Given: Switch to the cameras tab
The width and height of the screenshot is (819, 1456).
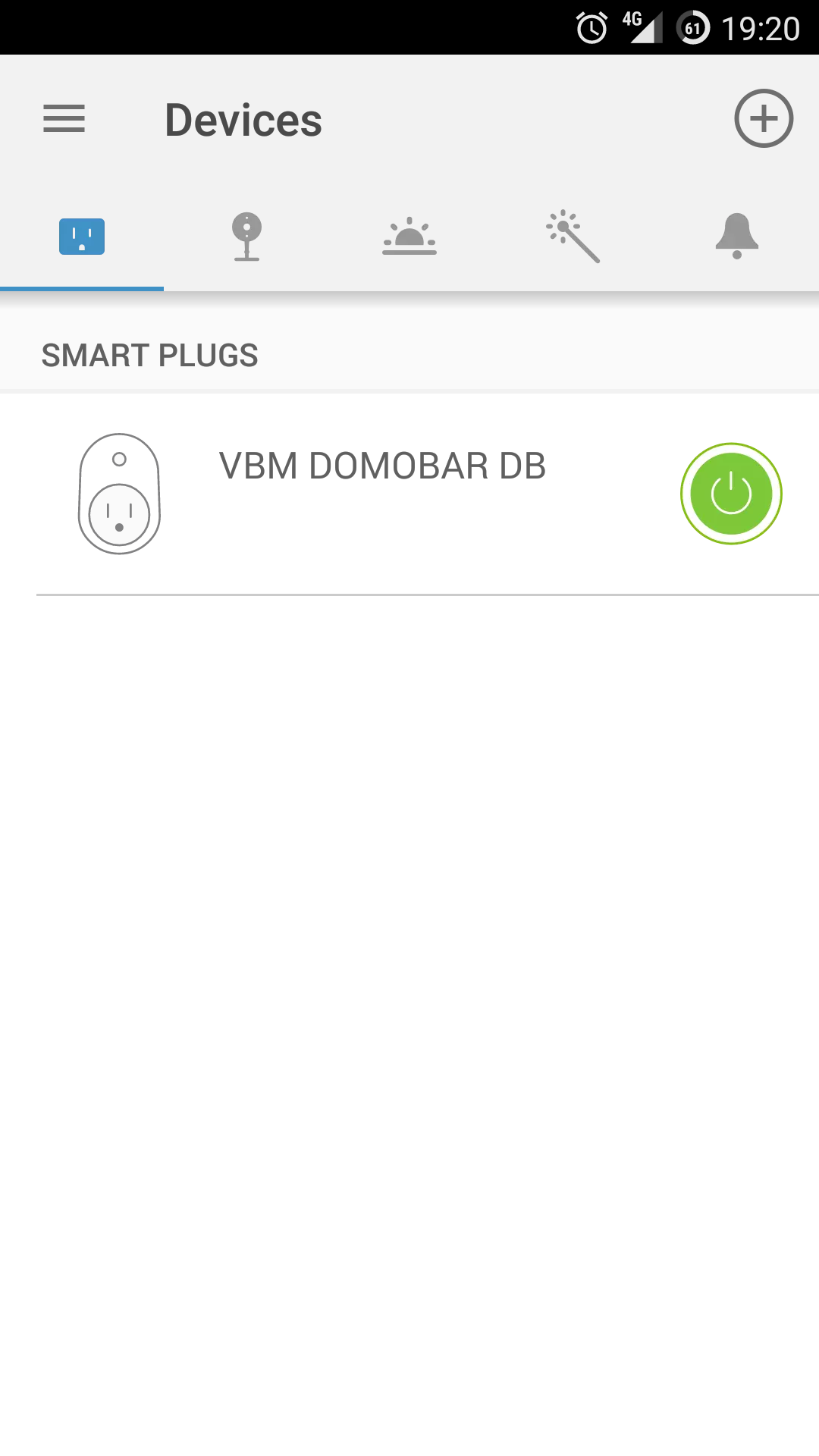Looking at the screenshot, I should (246, 237).
